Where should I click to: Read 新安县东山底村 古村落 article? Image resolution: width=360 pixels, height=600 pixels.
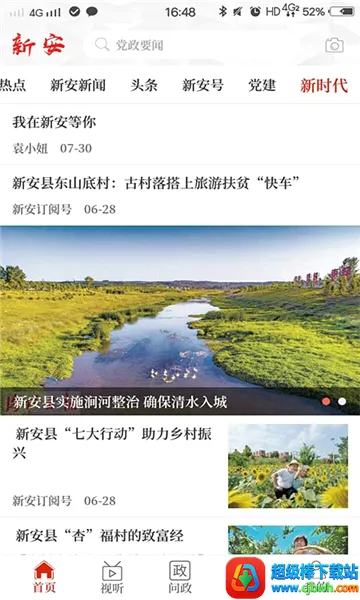(180, 195)
